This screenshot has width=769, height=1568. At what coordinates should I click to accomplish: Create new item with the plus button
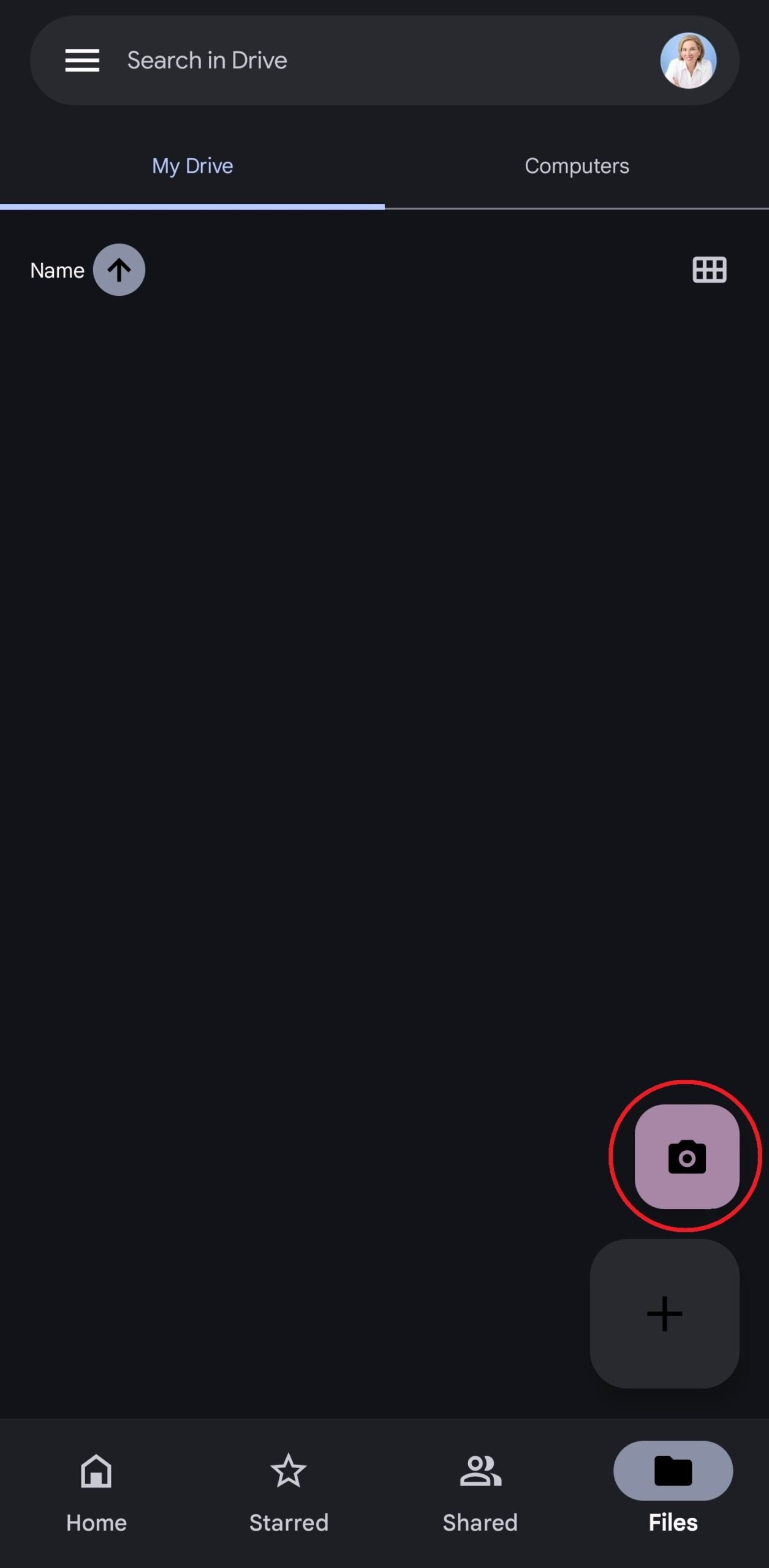click(664, 1313)
